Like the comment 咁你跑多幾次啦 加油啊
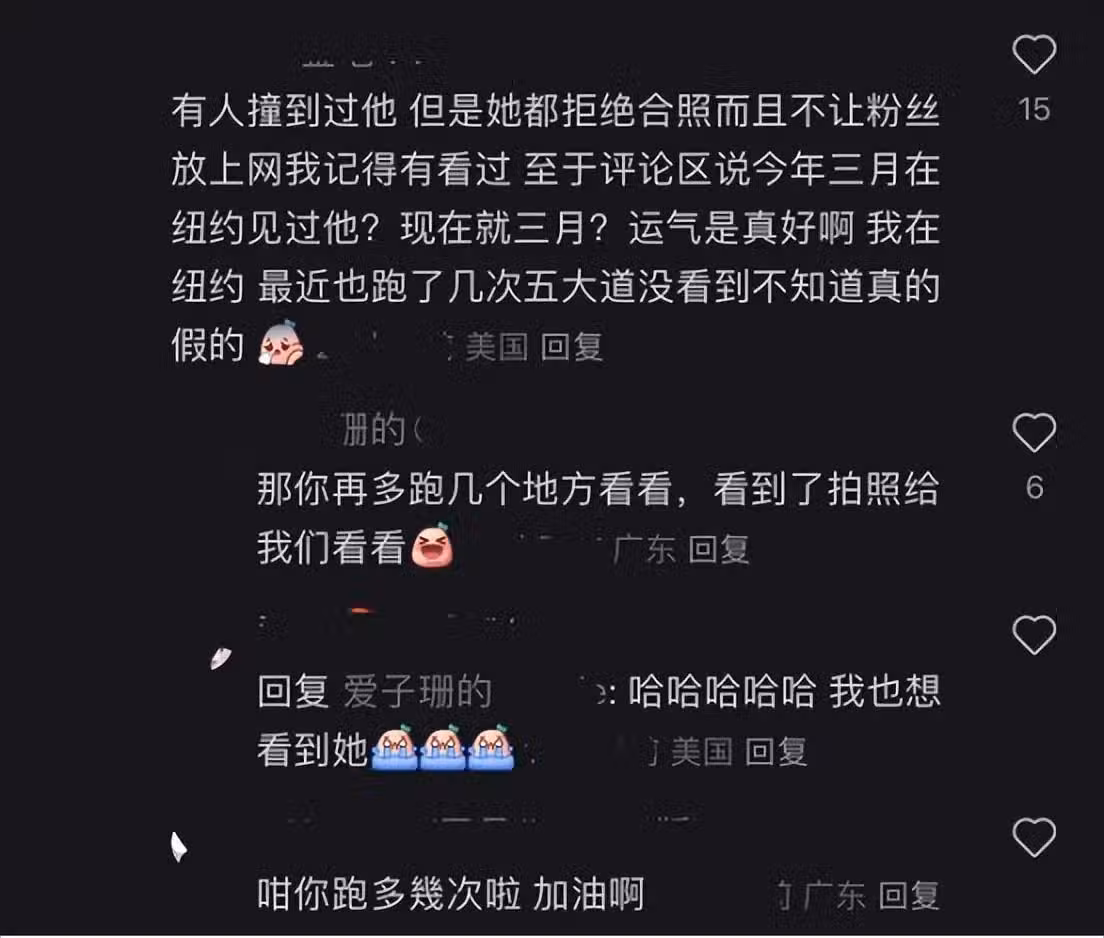The width and height of the screenshot is (1104, 938). (x=1034, y=838)
